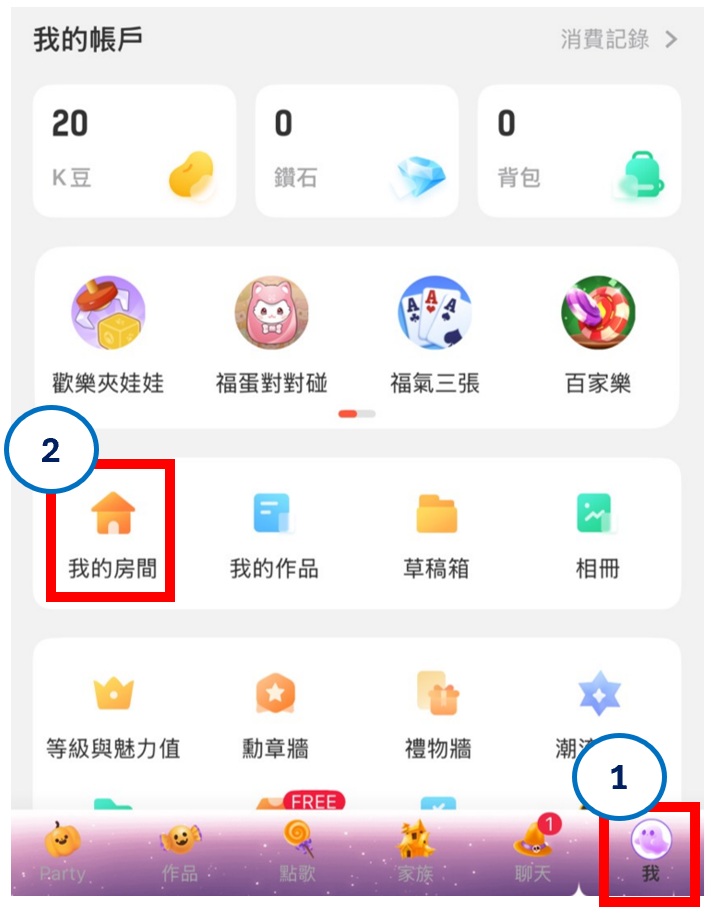The height and width of the screenshot is (915, 712).
Task: Open the 背包 backpack card
Action: [x=579, y=151]
